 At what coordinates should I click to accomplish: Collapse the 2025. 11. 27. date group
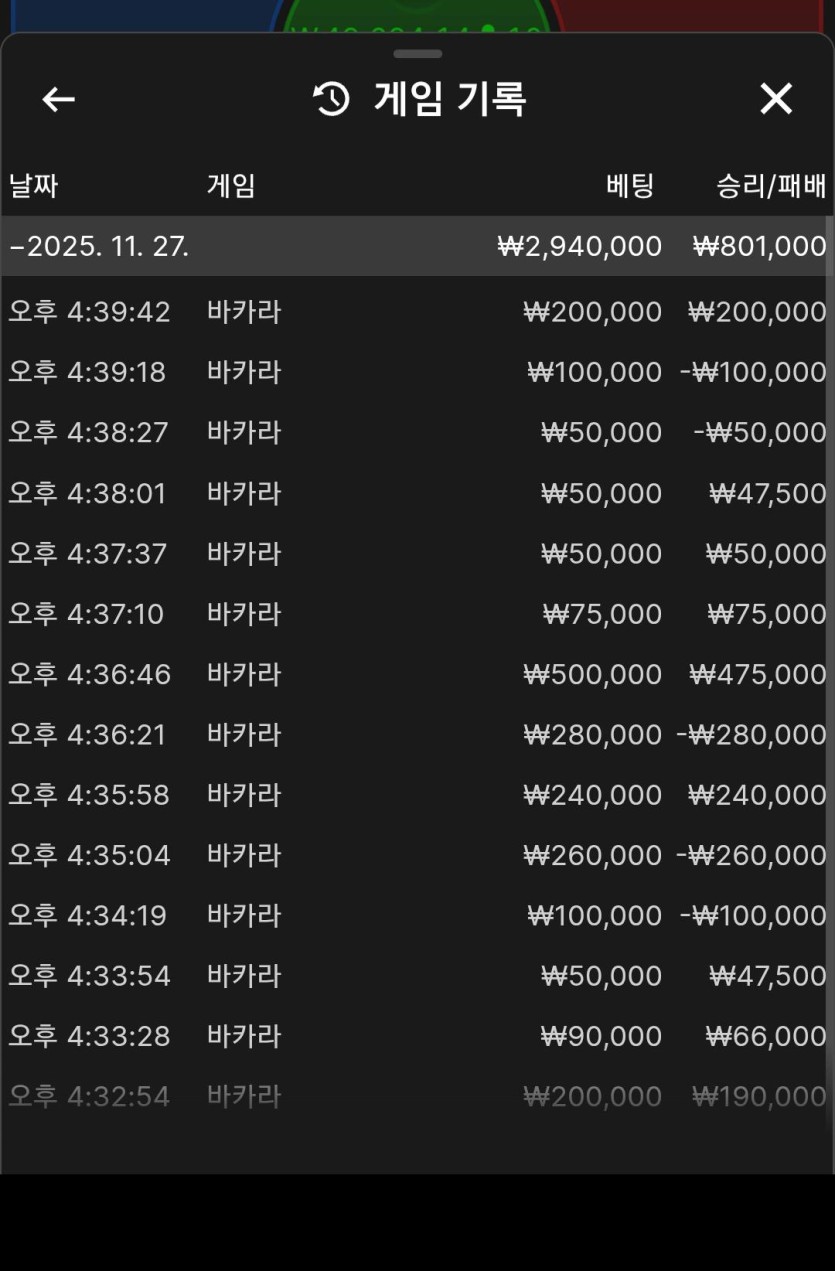(100, 246)
